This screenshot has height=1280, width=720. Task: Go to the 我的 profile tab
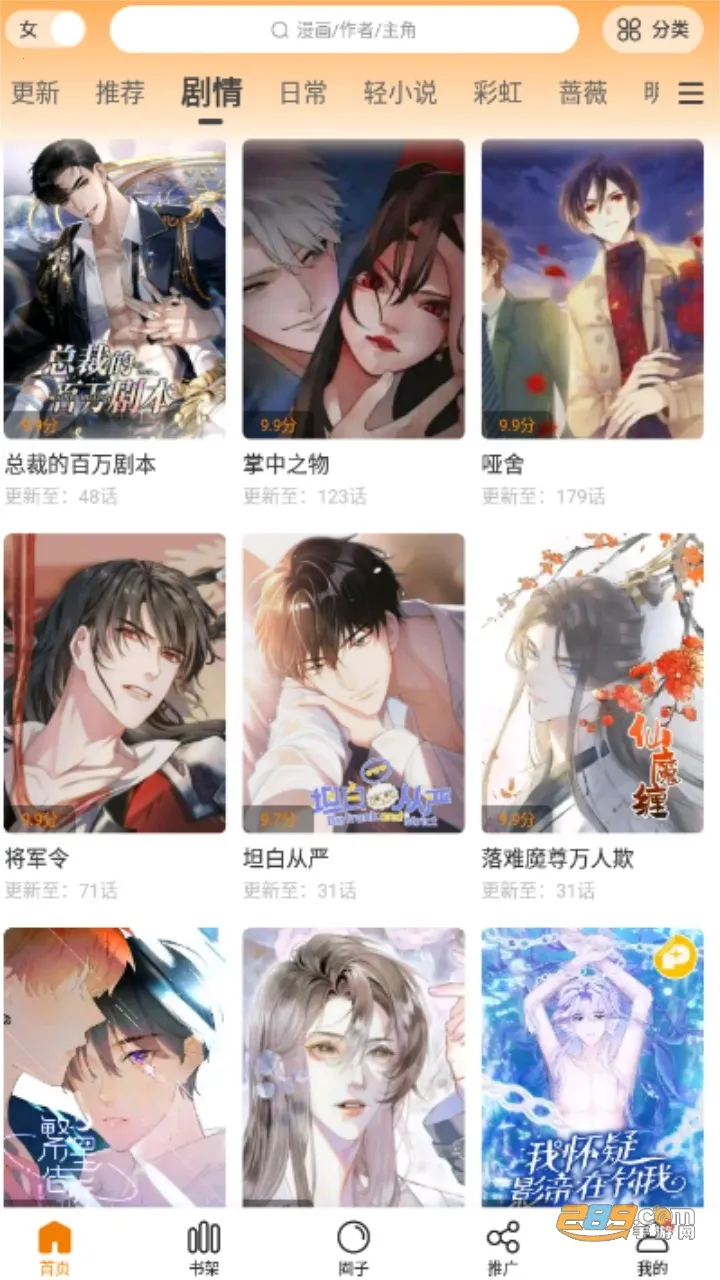pos(652,1248)
